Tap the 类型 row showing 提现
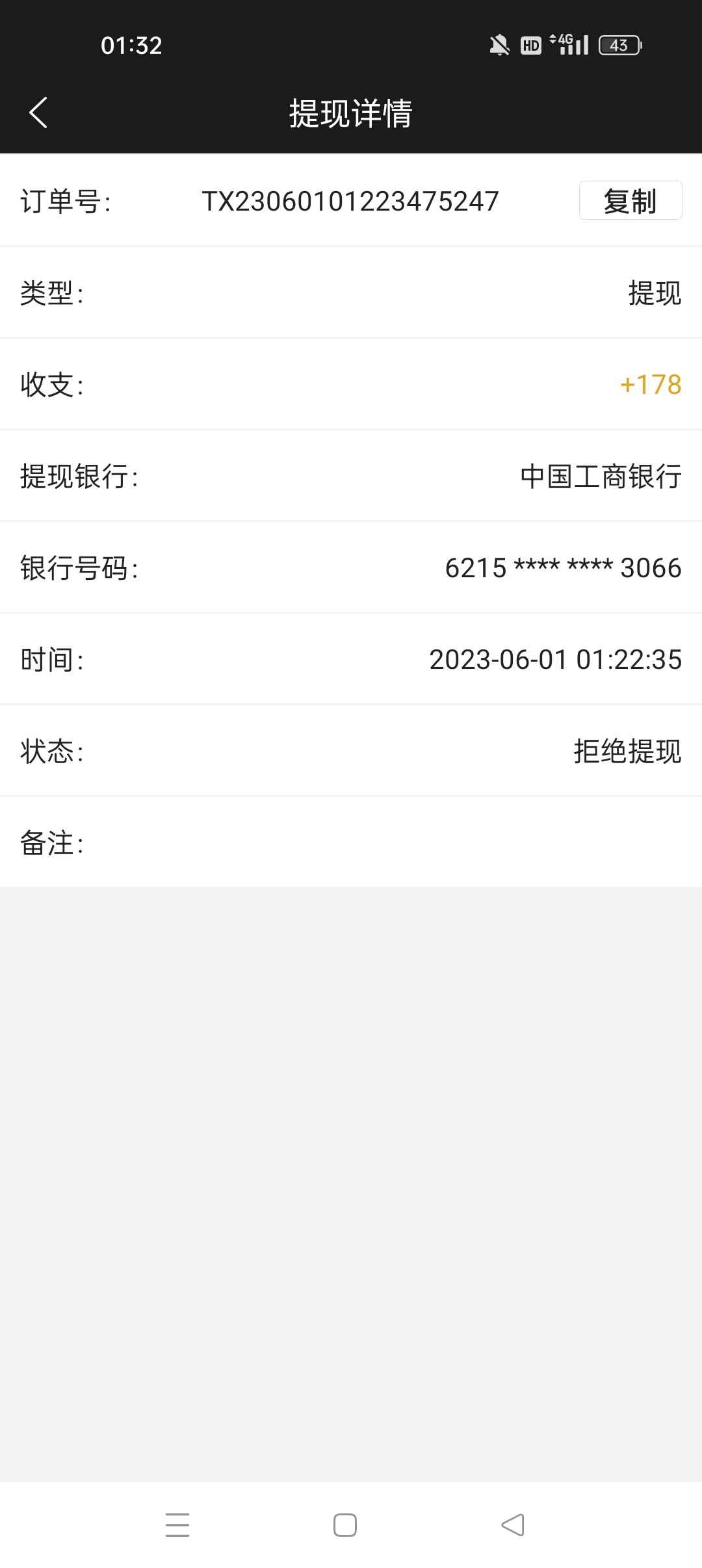 click(x=654, y=293)
